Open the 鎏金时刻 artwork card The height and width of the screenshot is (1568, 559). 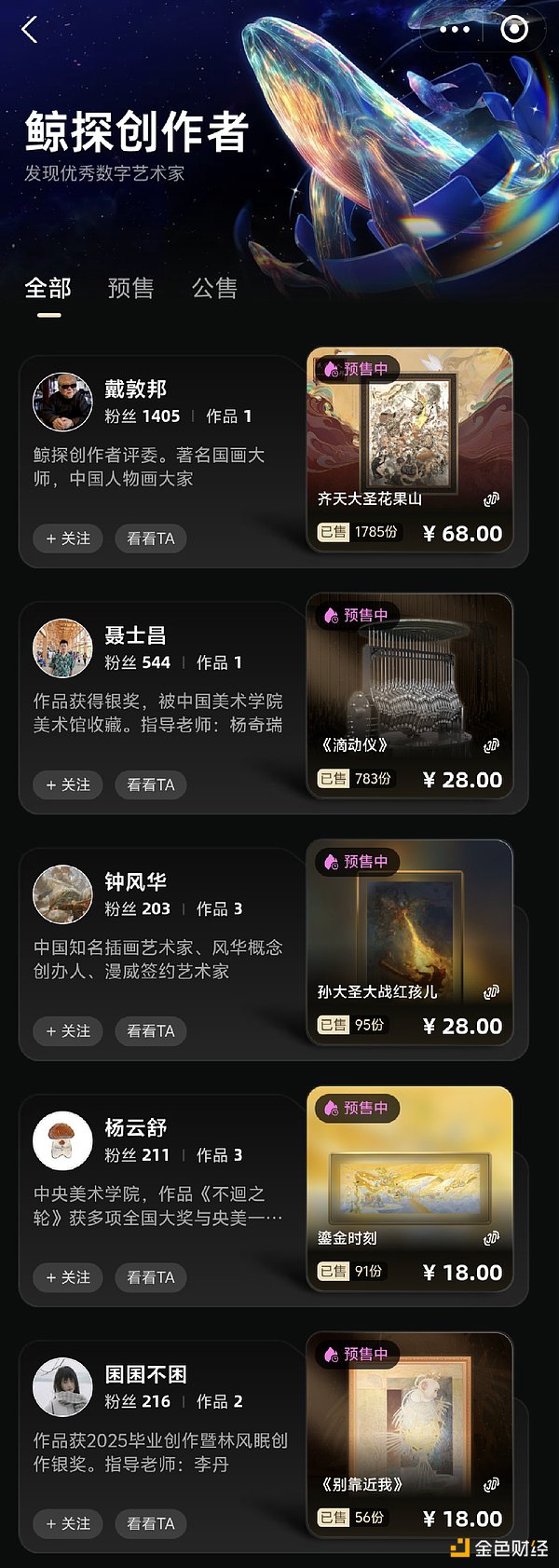click(410, 1188)
